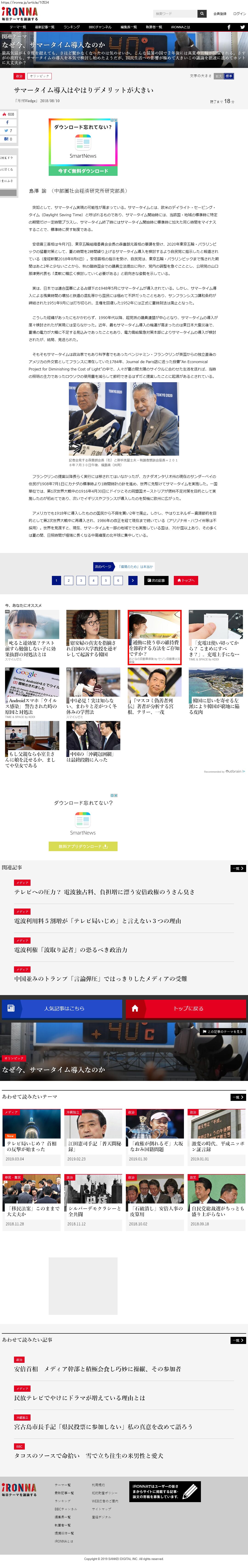Image resolution: width=248 pixels, height=1568 pixels.
Task: Tap the トップに戻る button
Action: (186, 1008)
